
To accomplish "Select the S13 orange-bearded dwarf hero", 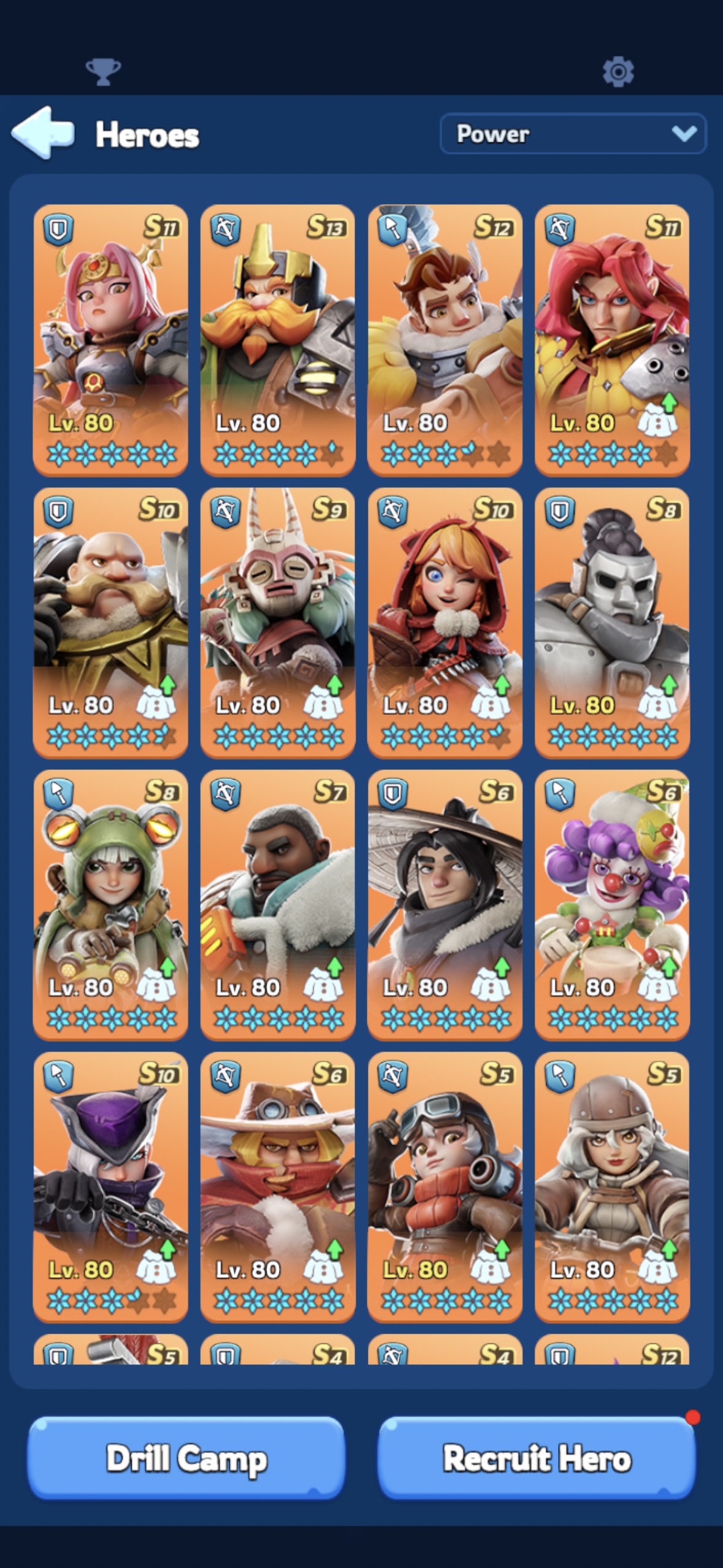I will pyautogui.click(x=278, y=340).
